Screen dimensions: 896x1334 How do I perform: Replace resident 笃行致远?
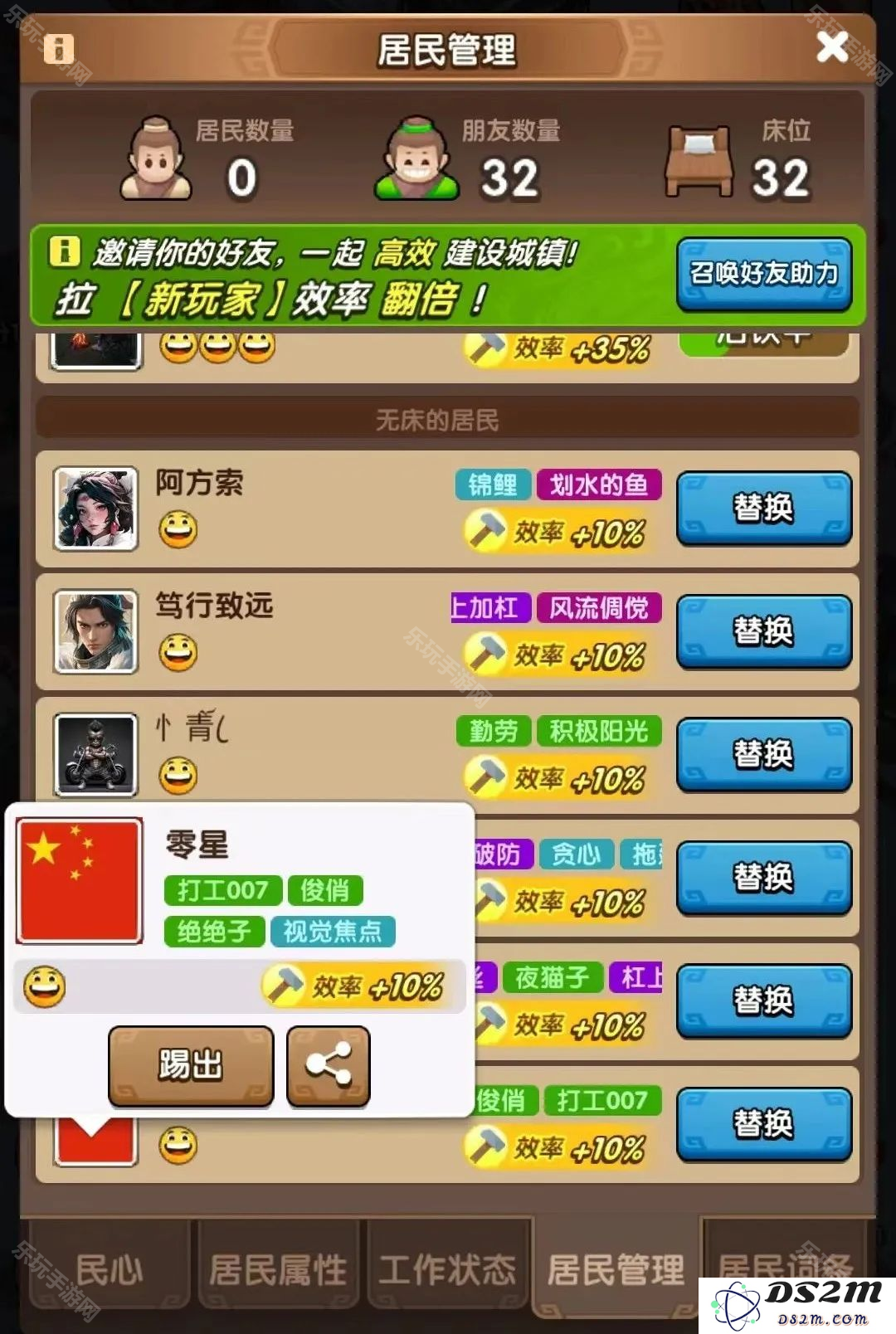coord(764,630)
